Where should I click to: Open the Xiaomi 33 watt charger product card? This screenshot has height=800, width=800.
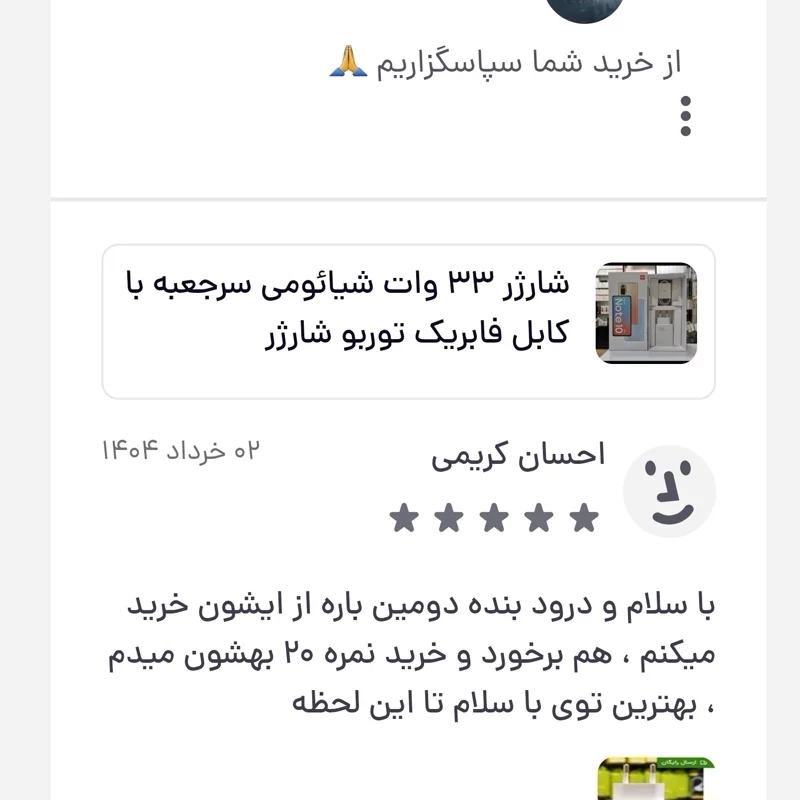(408, 320)
